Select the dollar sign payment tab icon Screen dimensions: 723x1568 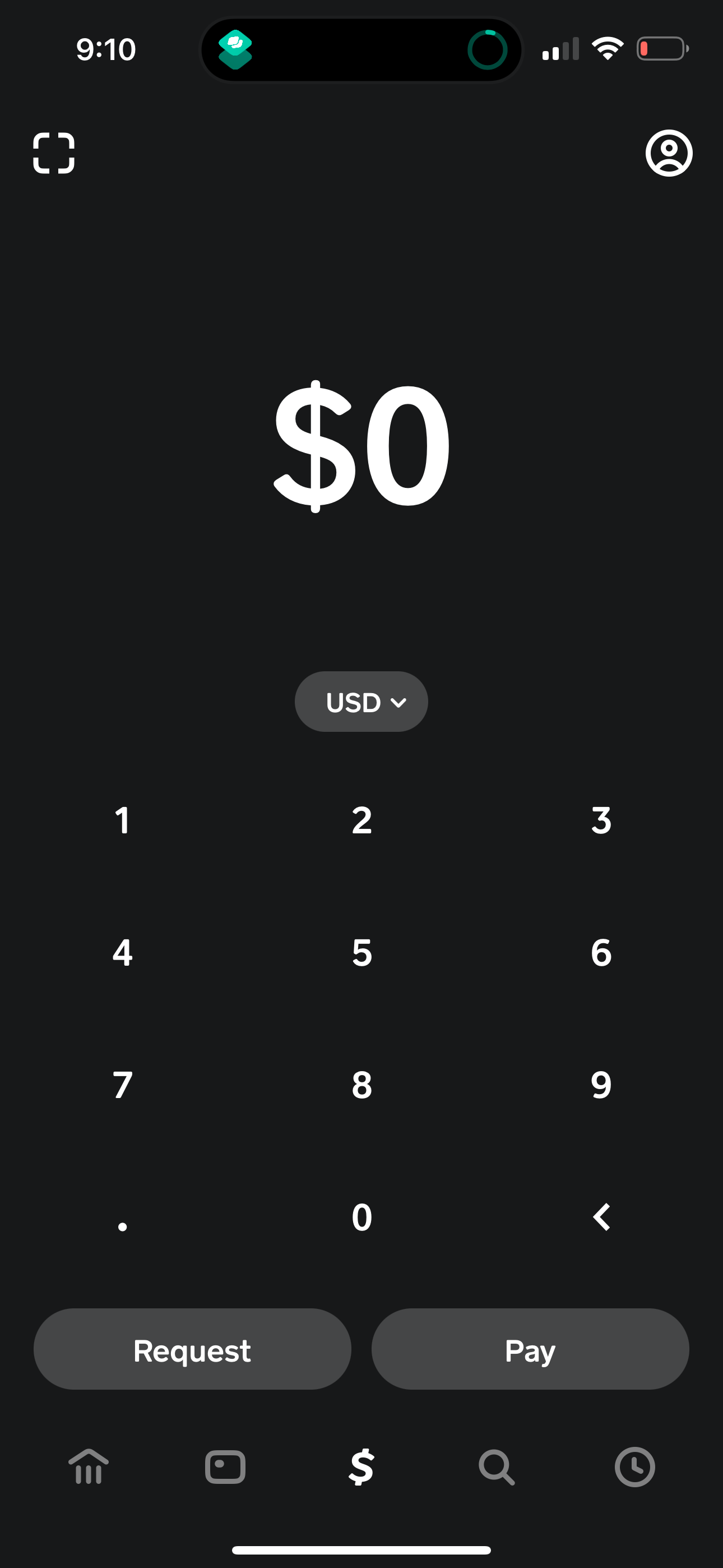pos(361,1468)
